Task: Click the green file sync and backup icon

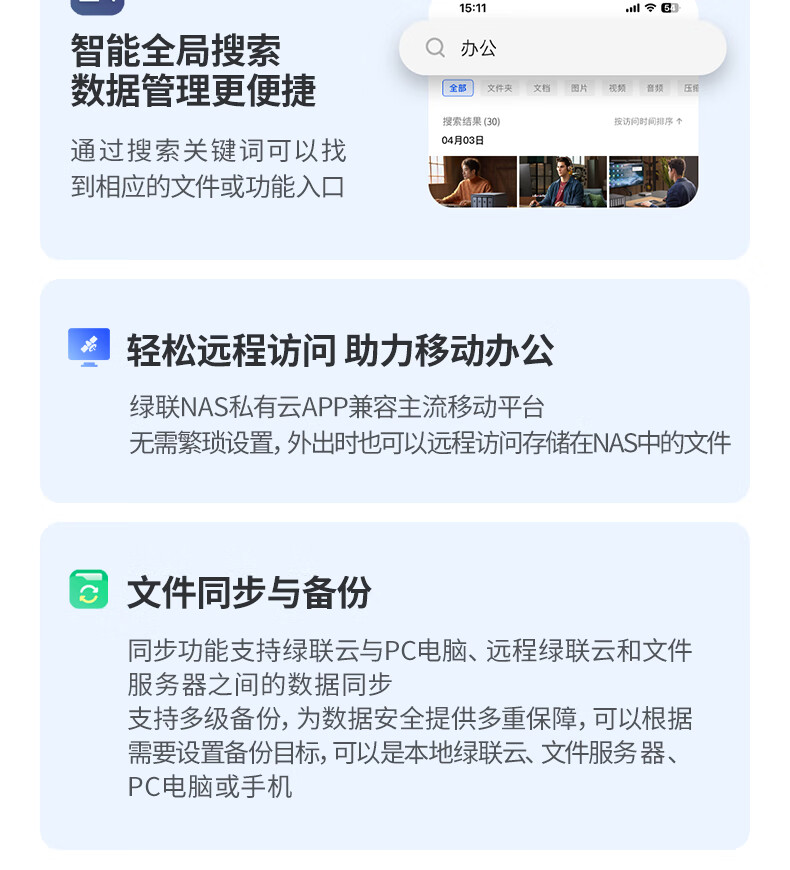Action: coord(88,589)
